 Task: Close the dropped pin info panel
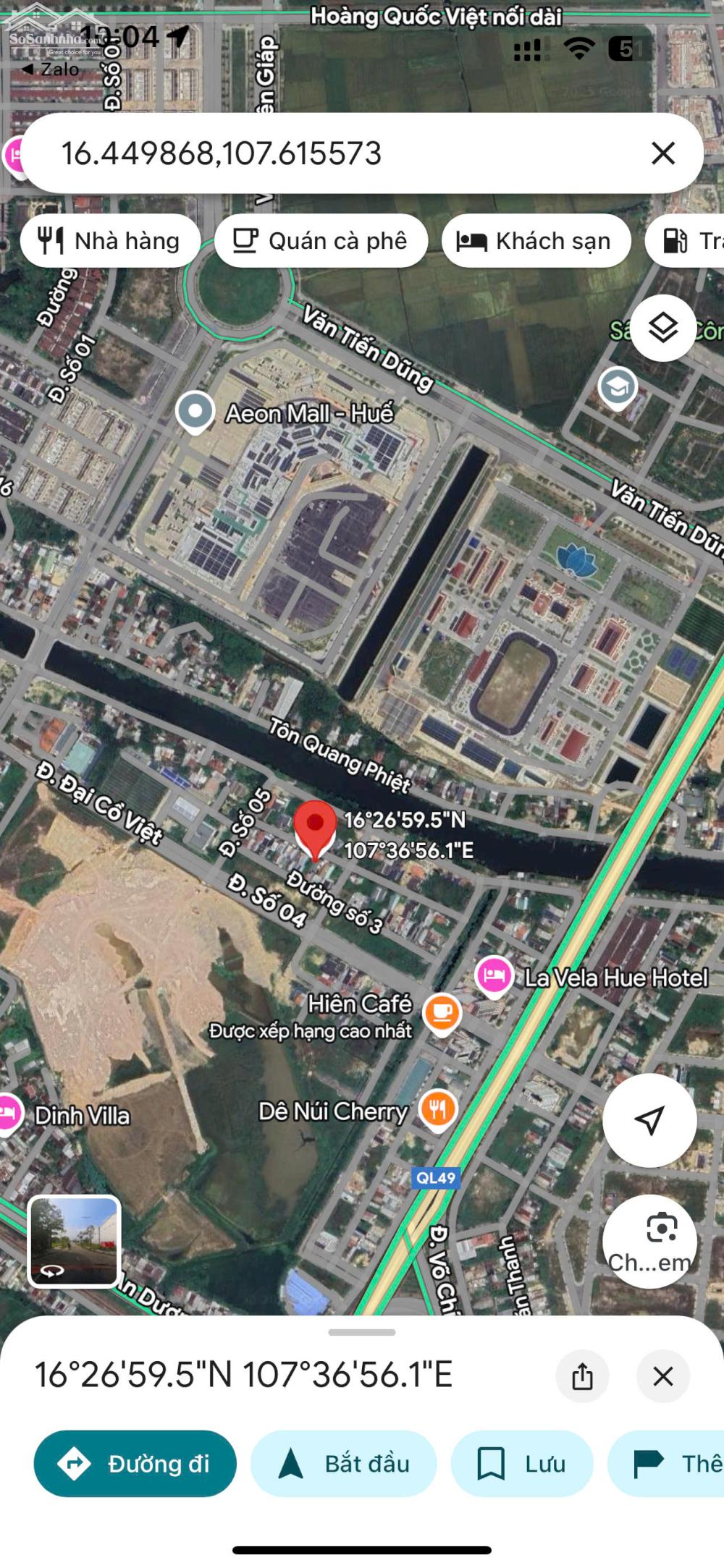click(x=662, y=1376)
